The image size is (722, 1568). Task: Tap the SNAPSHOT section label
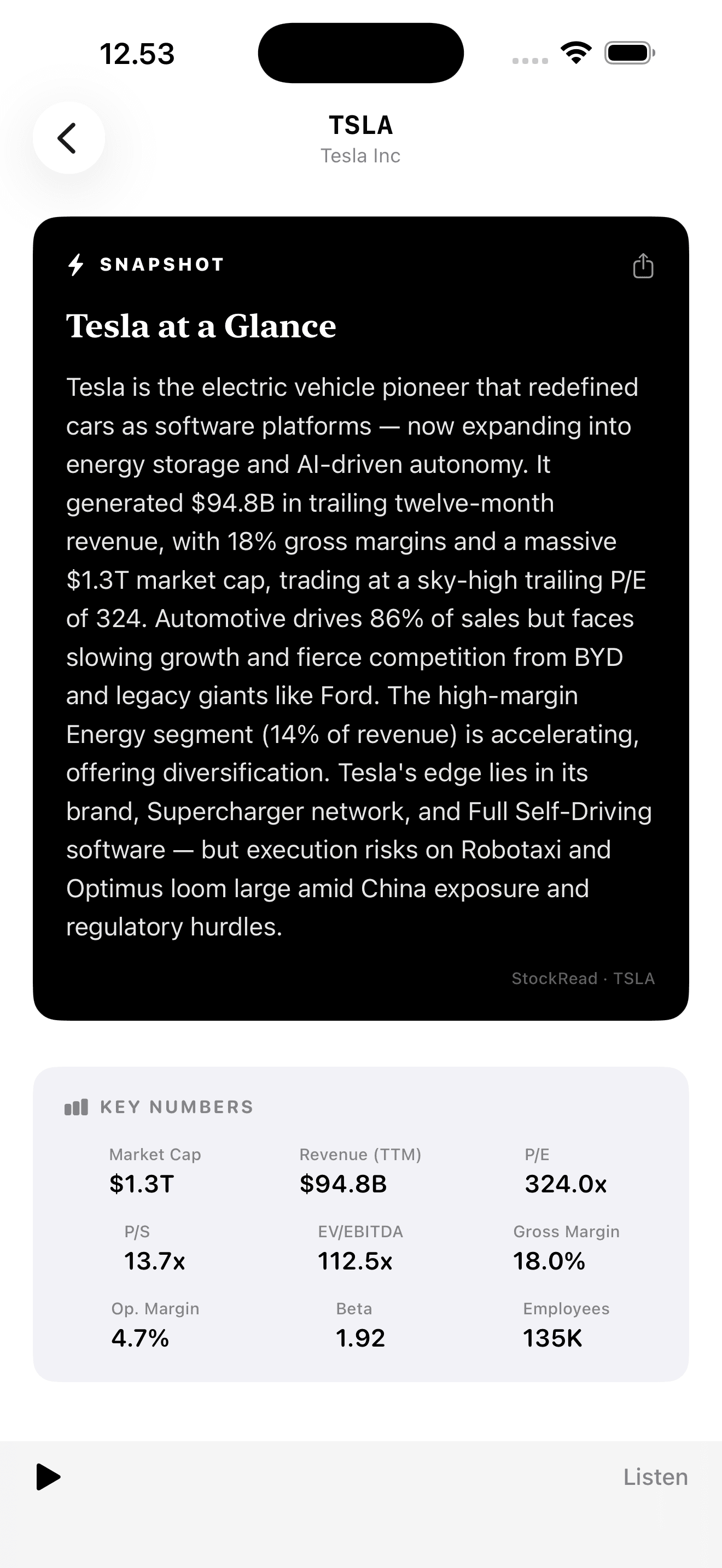161,264
